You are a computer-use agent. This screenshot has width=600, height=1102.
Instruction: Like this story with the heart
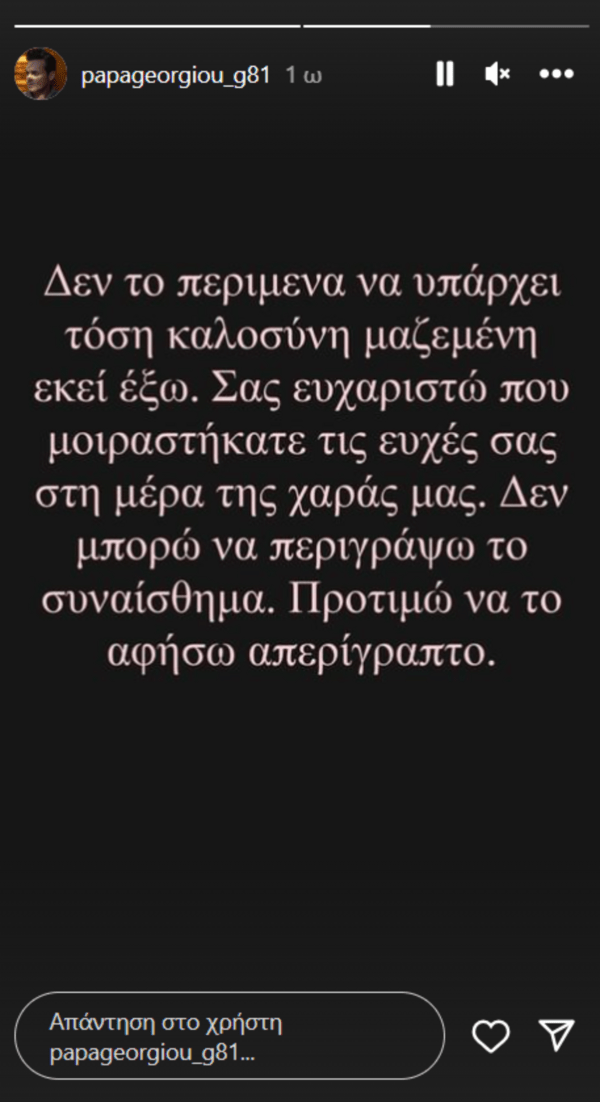pyautogui.click(x=490, y=1036)
